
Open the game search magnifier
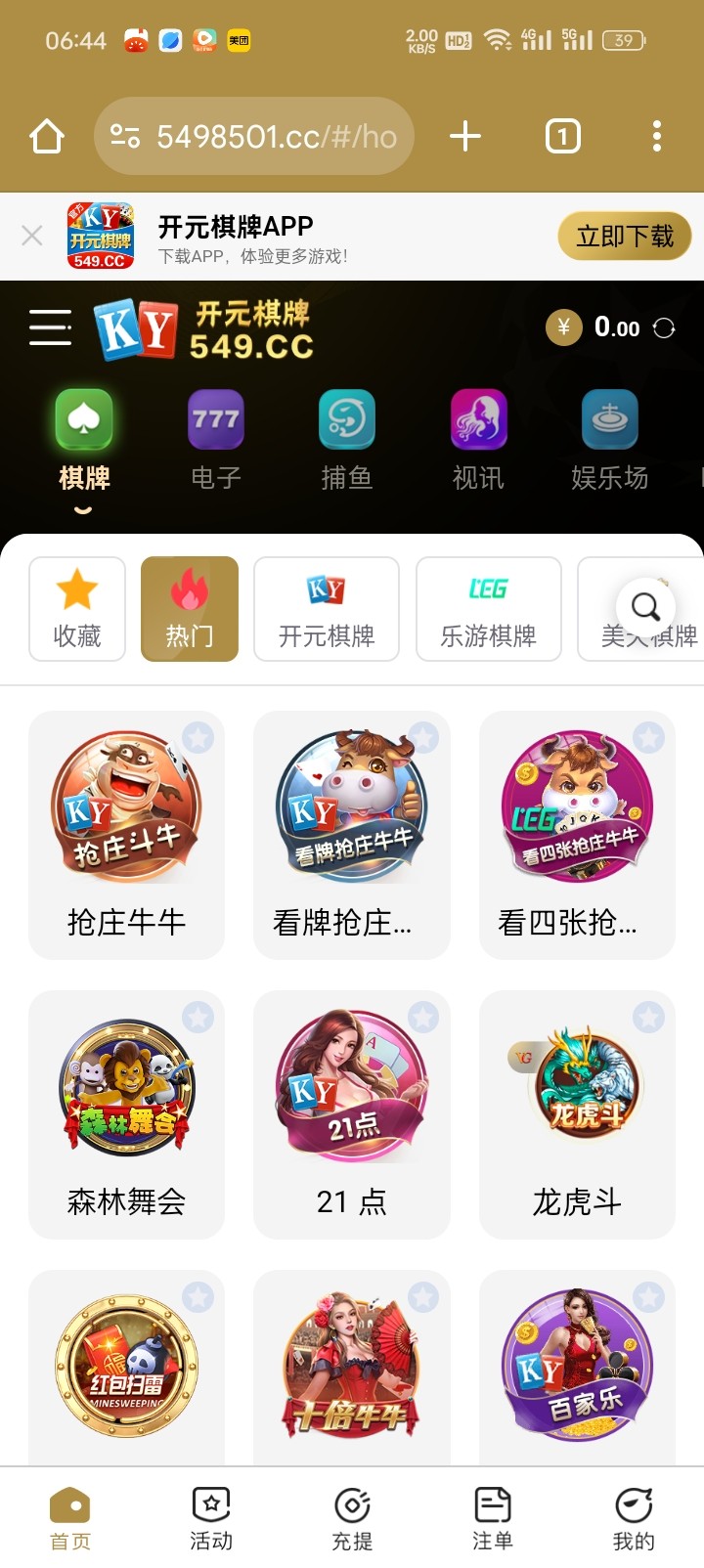point(645,607)
